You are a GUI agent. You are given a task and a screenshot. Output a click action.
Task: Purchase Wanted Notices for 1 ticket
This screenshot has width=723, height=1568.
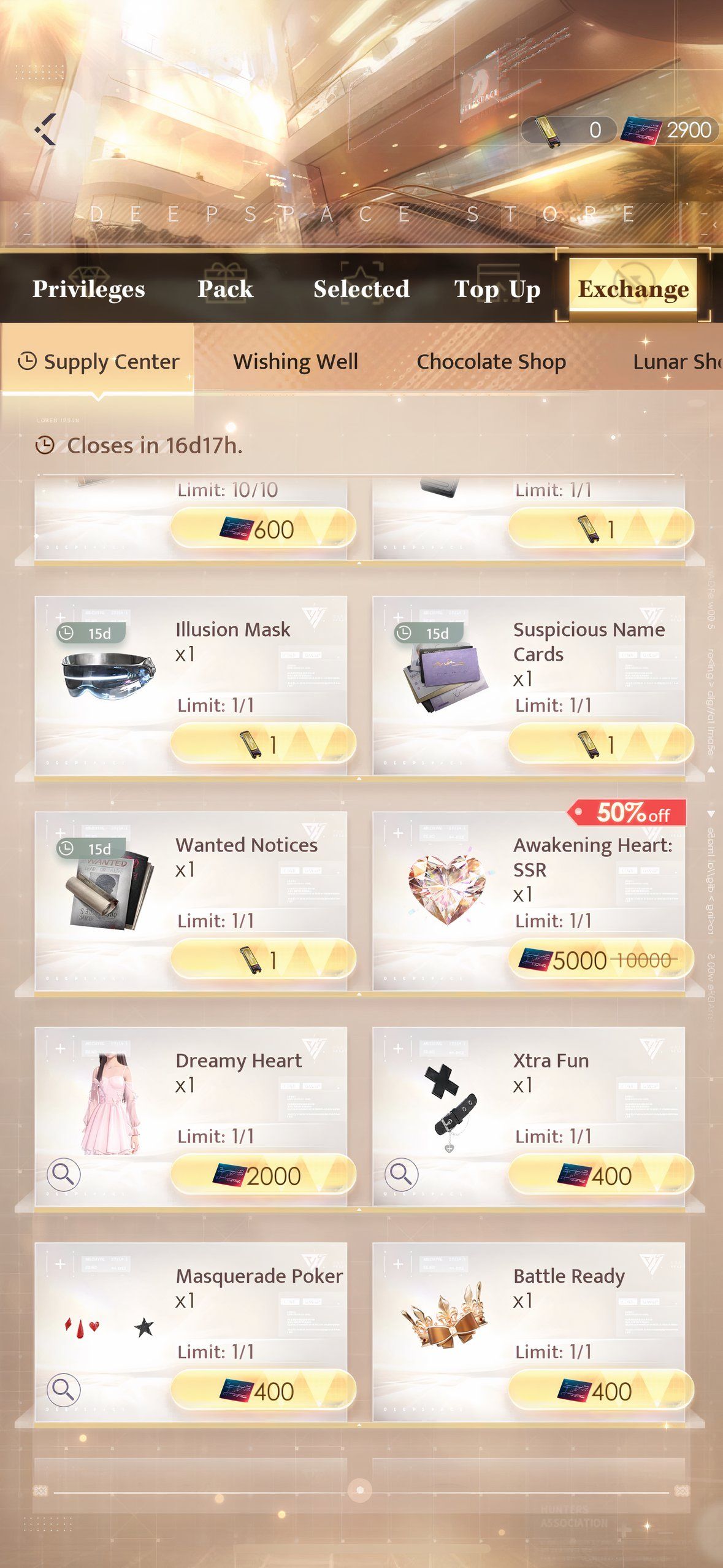(263, 960)
